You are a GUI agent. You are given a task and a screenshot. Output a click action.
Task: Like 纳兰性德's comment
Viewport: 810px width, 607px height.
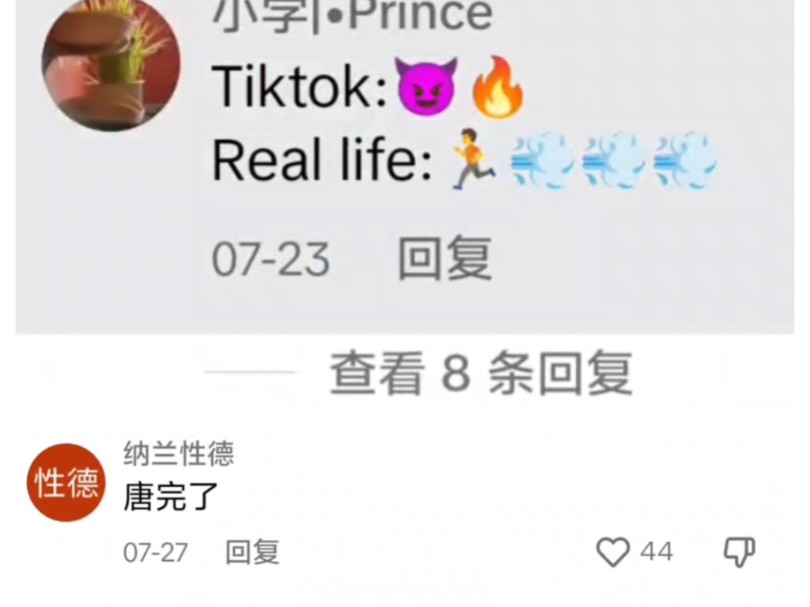[613, 552]
